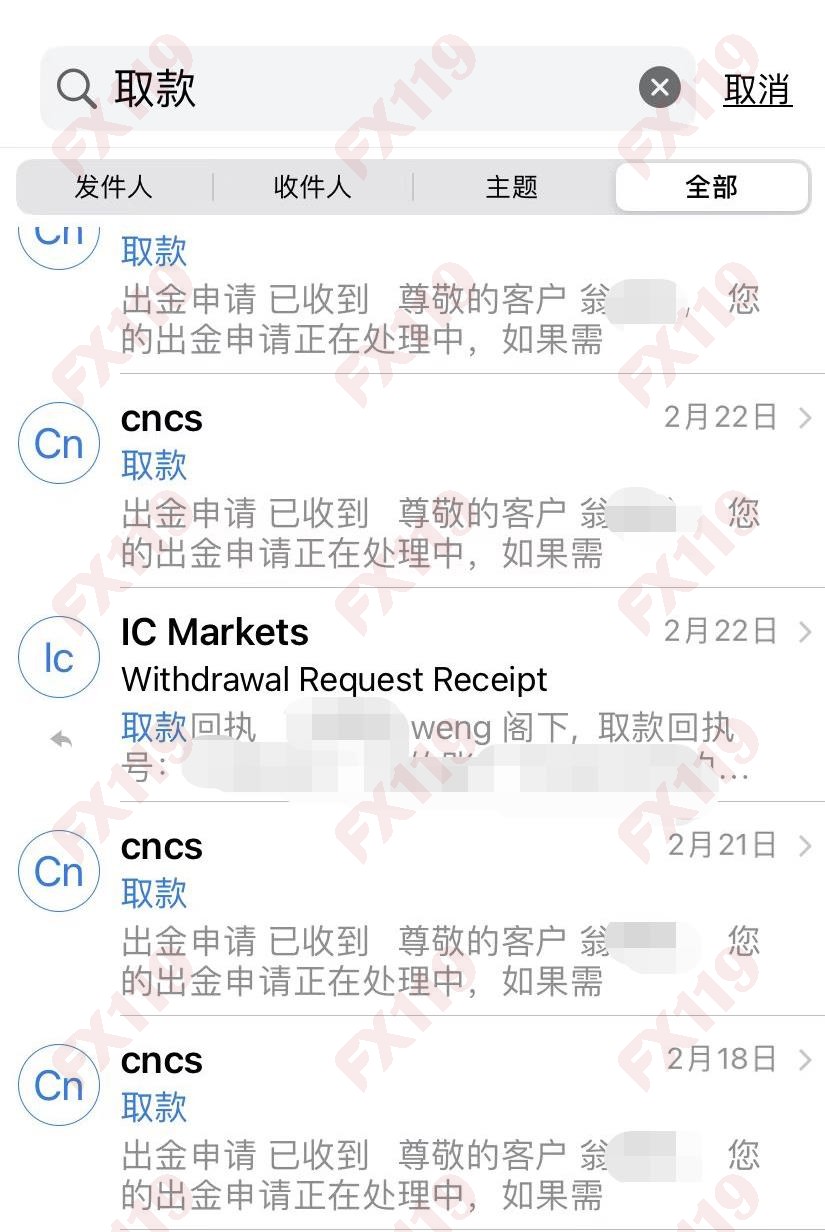825x1232 pixels.
Task: Select the 收件人 filter
Action: click(x=312, y=187)
